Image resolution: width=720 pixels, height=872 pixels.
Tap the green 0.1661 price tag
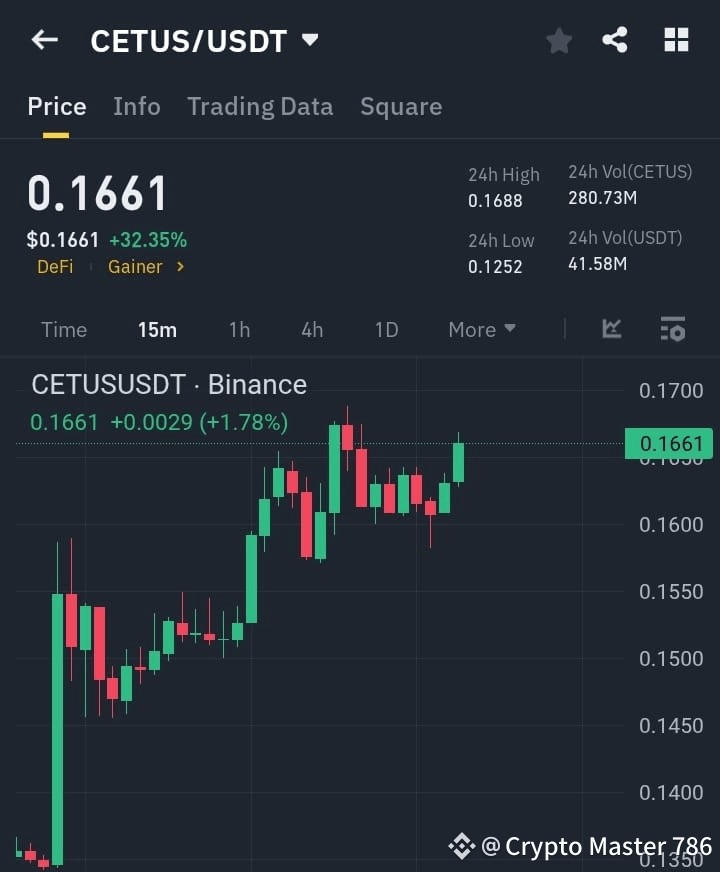(x=668, y=444)
